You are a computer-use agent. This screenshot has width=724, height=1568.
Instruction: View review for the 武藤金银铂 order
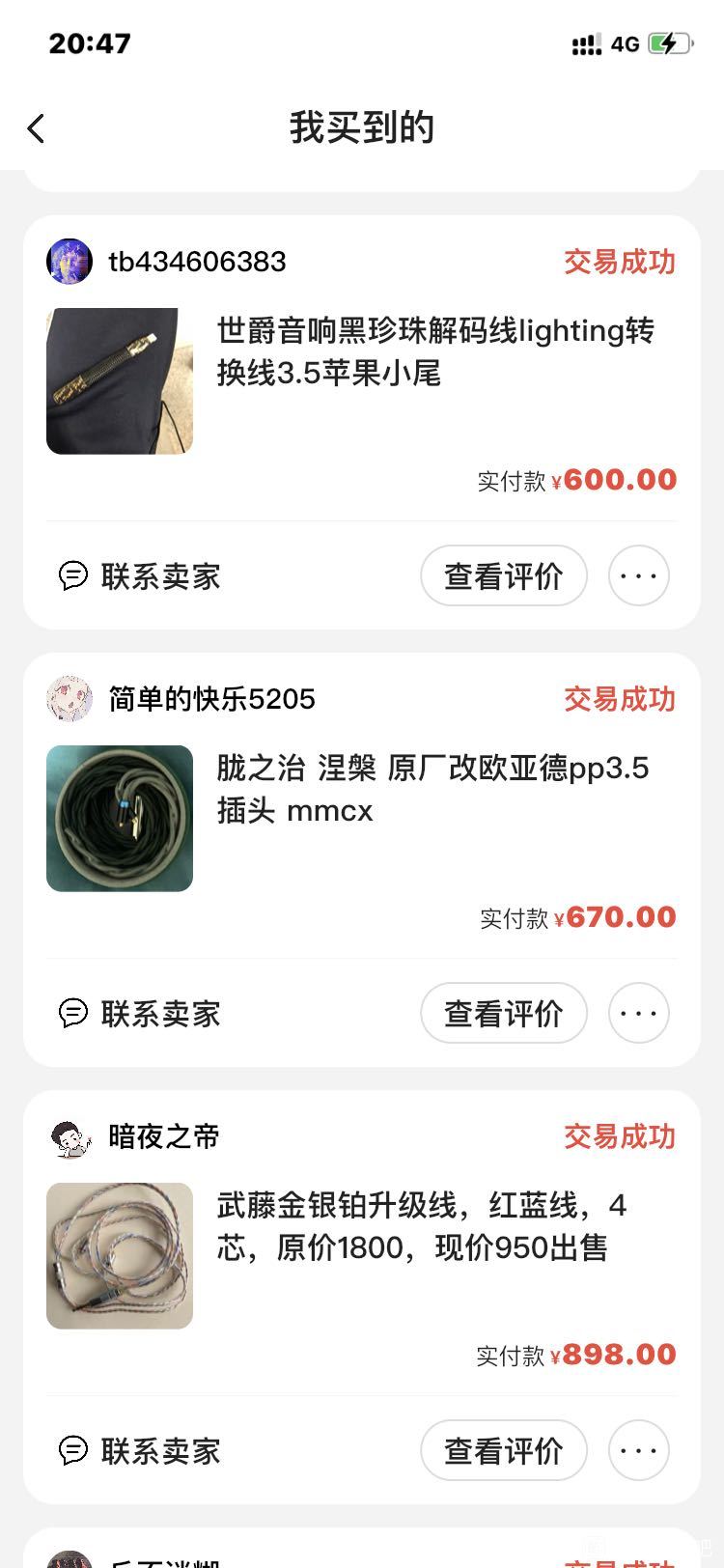(504, 1451)
